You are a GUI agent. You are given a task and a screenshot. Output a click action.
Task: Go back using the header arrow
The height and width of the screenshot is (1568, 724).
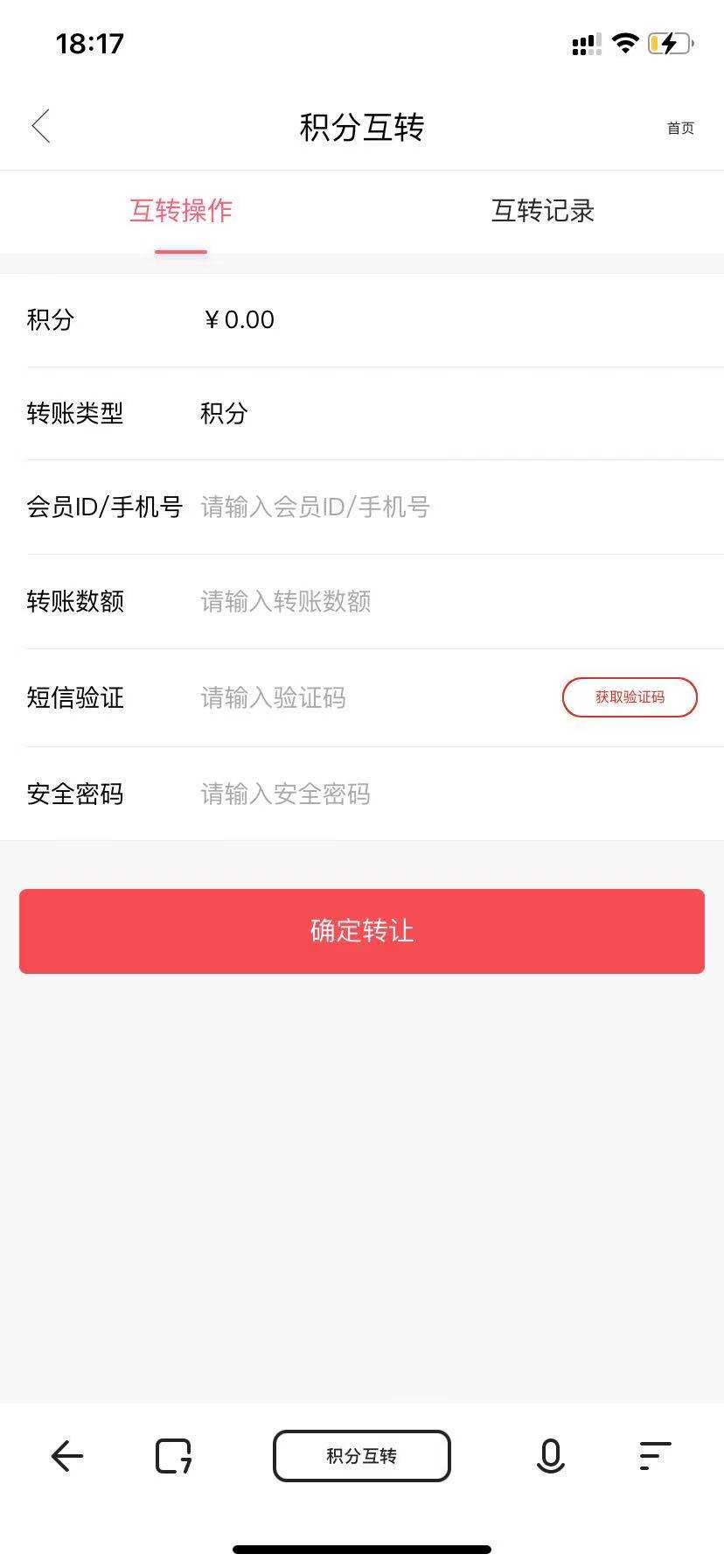tap(41, 127)
